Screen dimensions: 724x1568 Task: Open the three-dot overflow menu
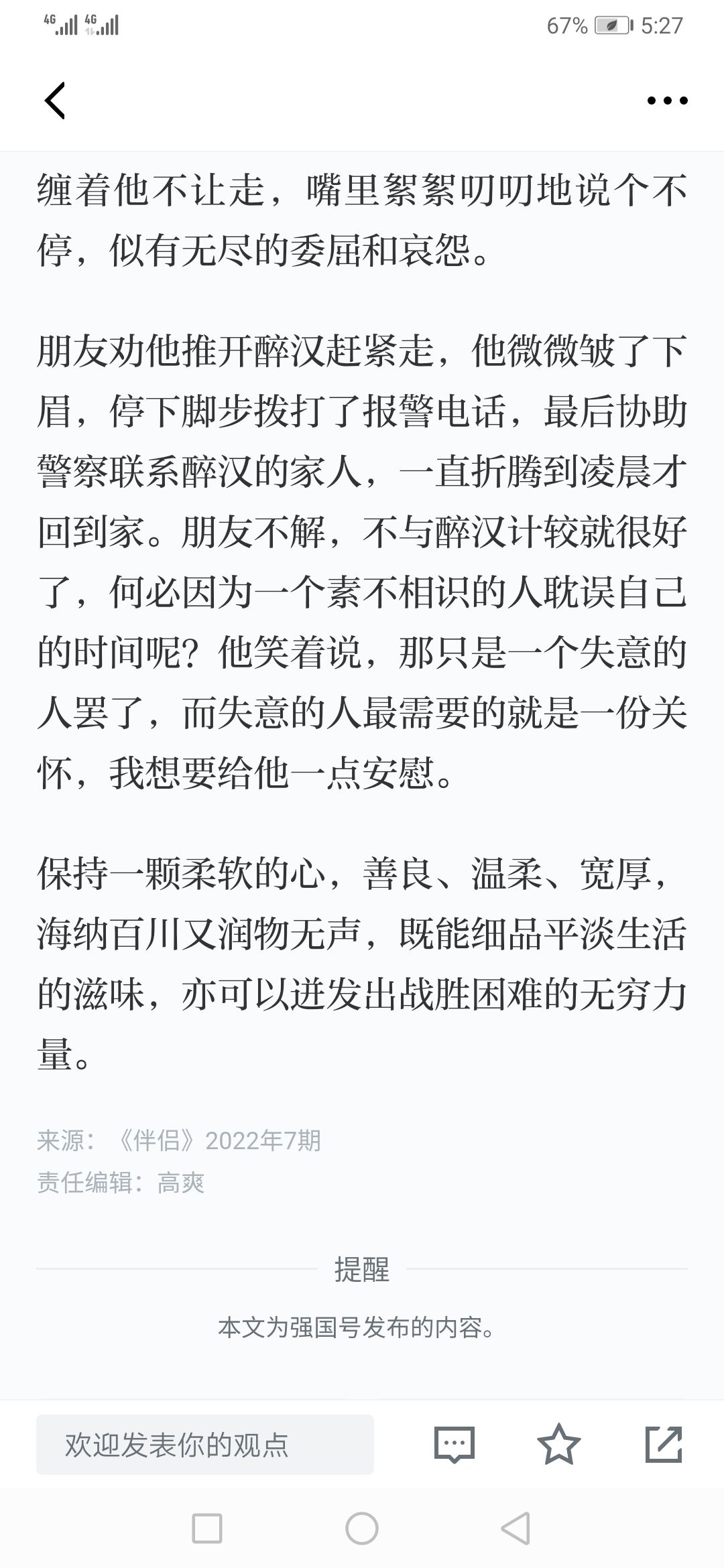tap(667, 101)
